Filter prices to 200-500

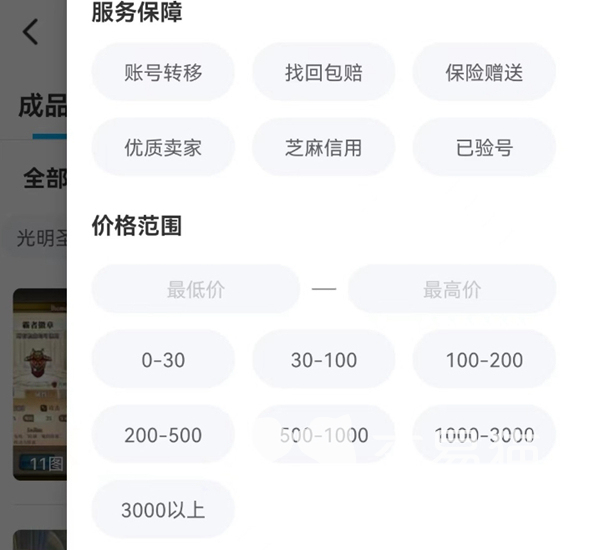tap(163, 435)
